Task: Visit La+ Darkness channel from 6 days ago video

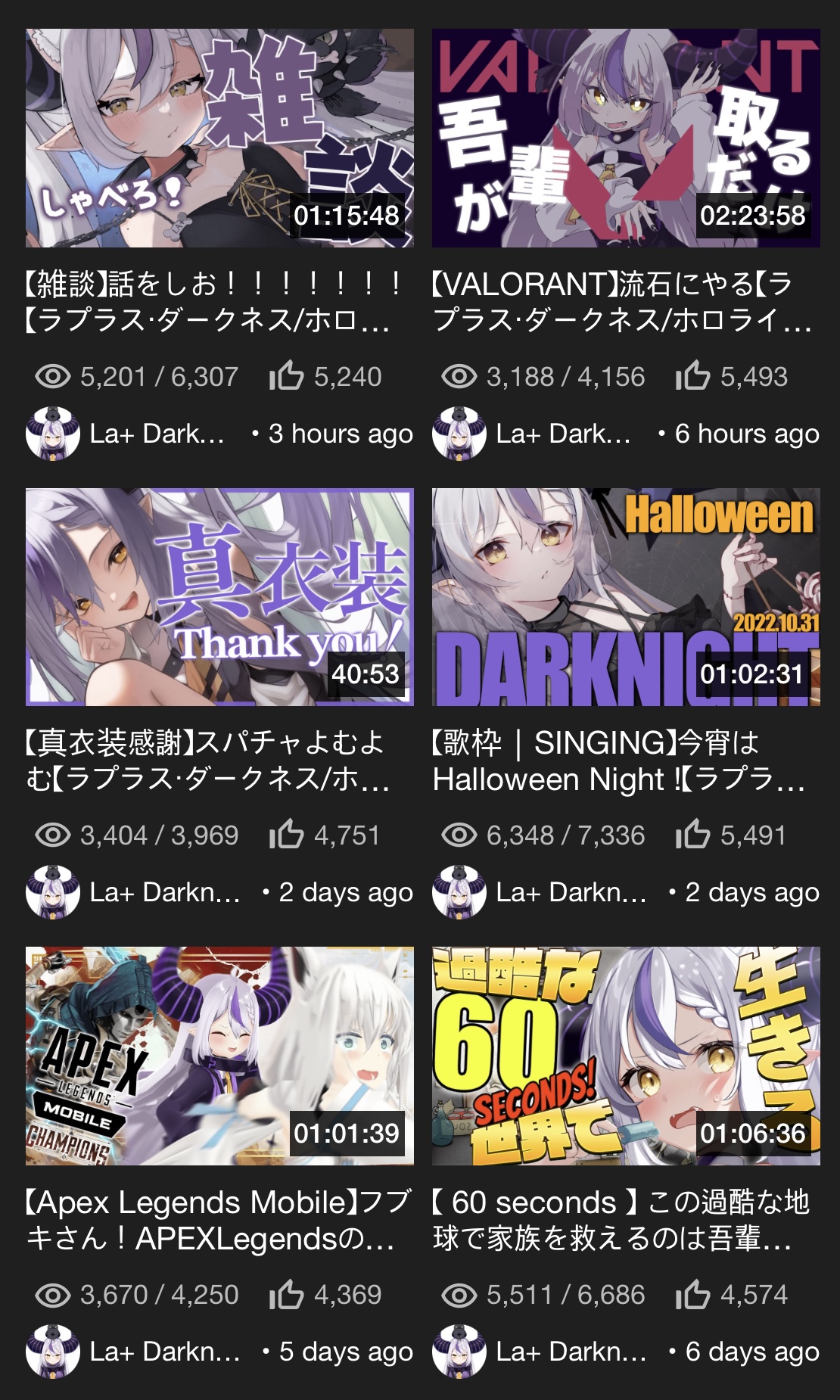Action: 571,1352
